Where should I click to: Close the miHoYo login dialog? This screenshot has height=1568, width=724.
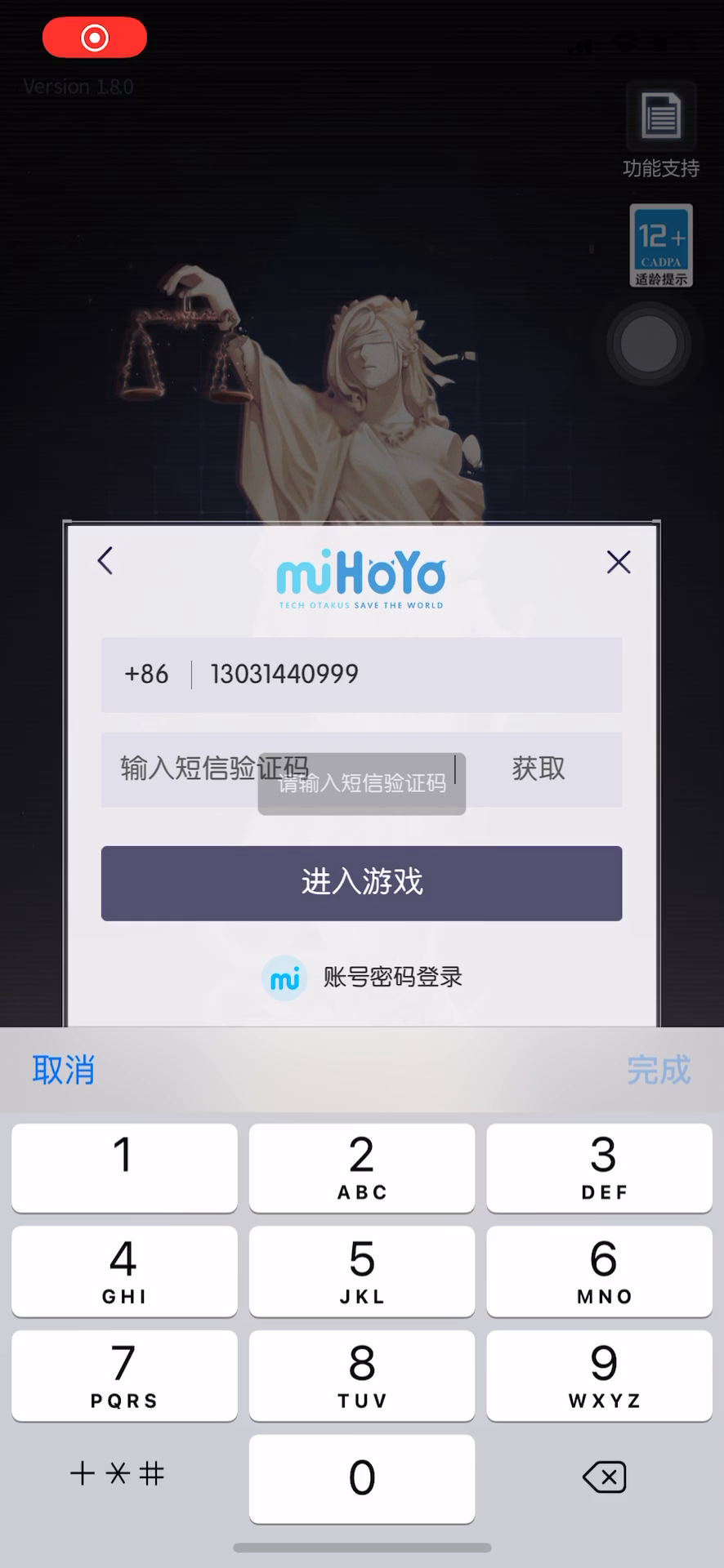[x=619, y=562]
